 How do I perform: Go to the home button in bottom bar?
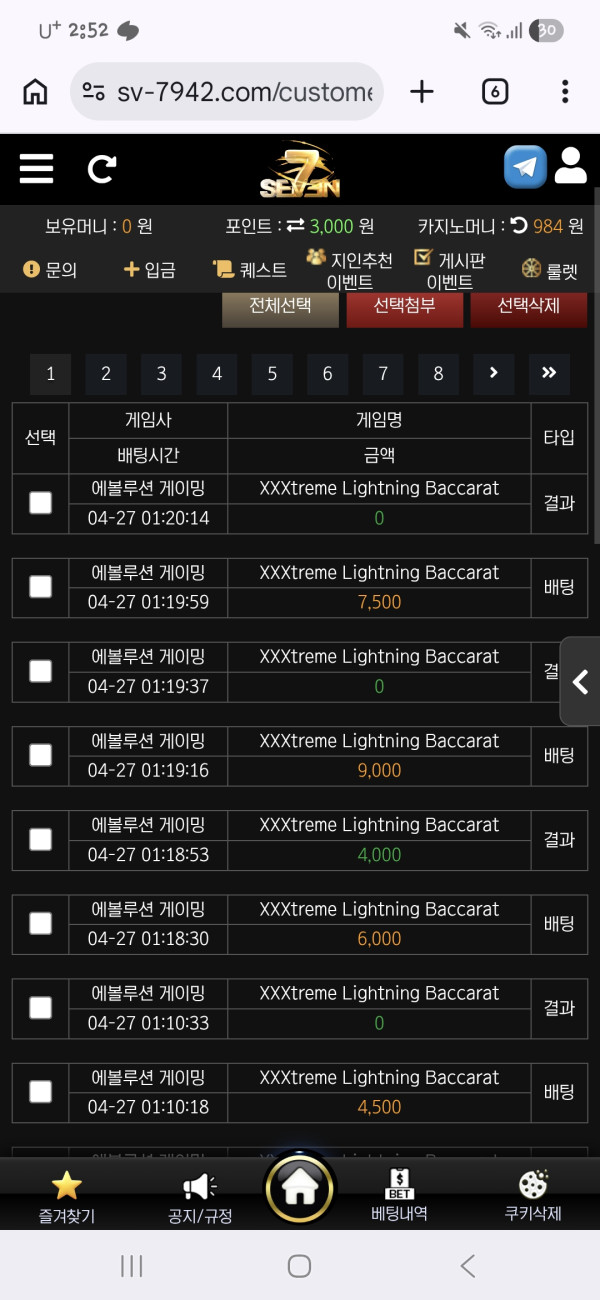pyautogui.click(x=299, y=1189)
